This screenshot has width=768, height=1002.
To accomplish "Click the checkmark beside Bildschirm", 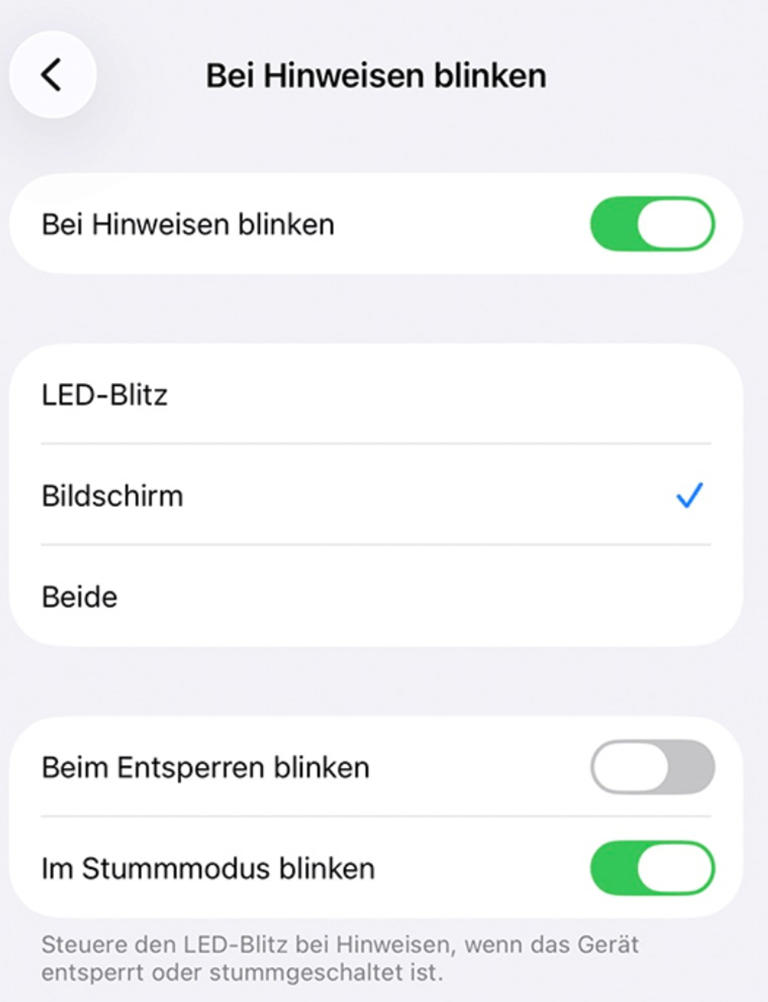I will tap(688, 495).
